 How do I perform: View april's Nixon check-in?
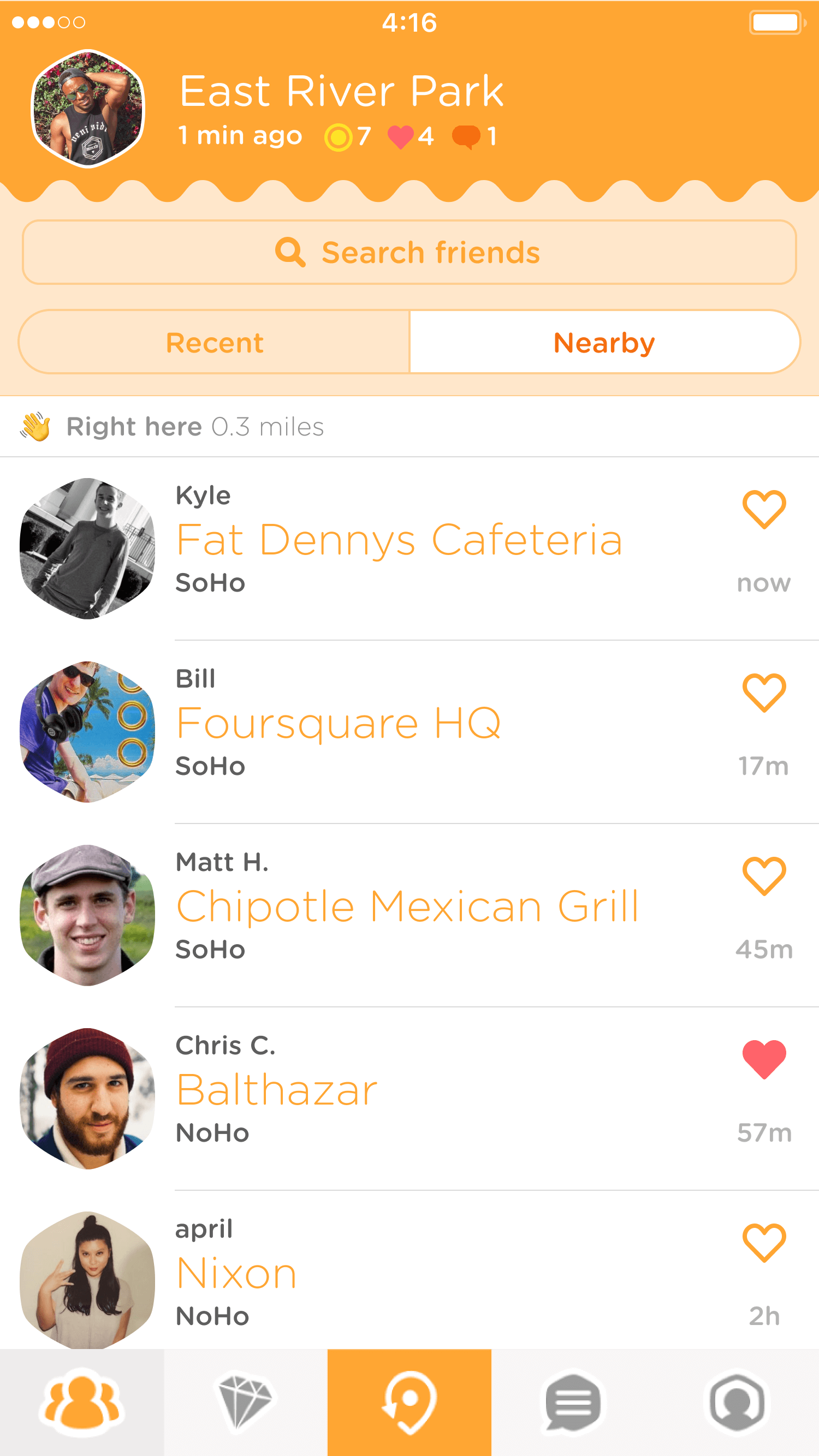pos(236,1273)
